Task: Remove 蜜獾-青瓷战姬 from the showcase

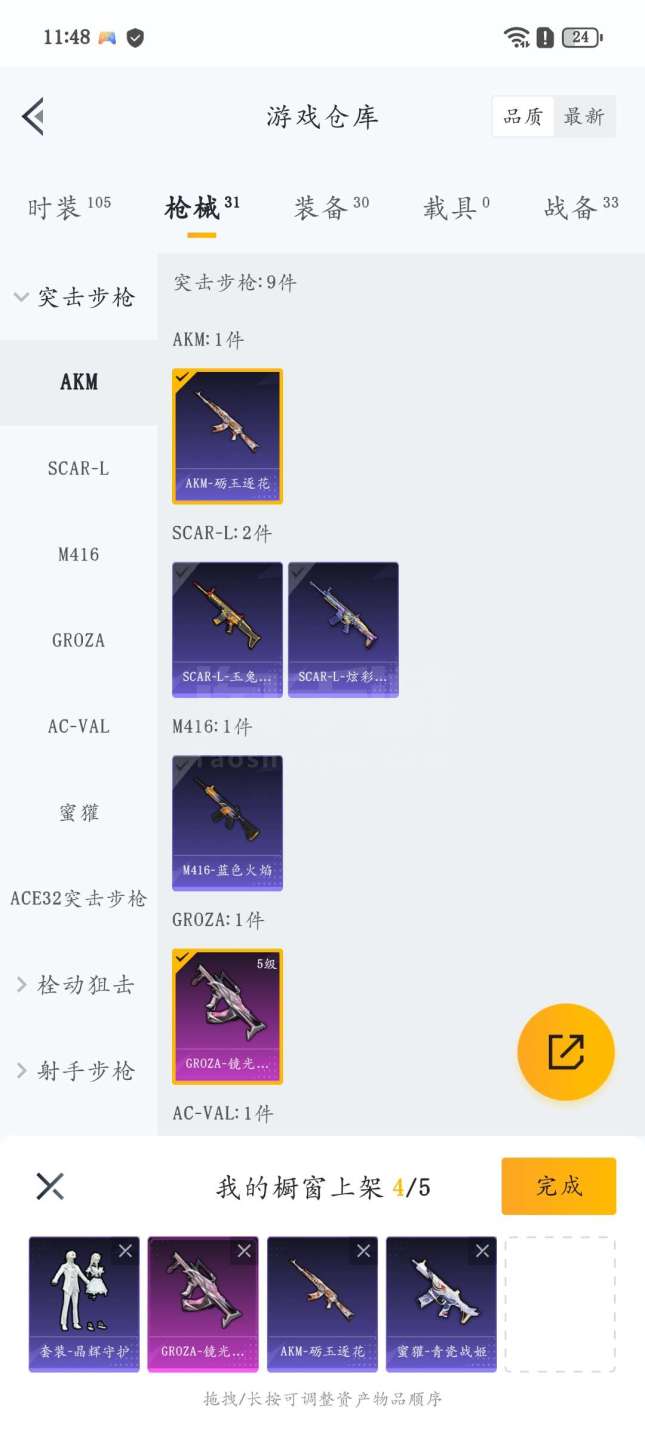Action: pos(482,1251)
